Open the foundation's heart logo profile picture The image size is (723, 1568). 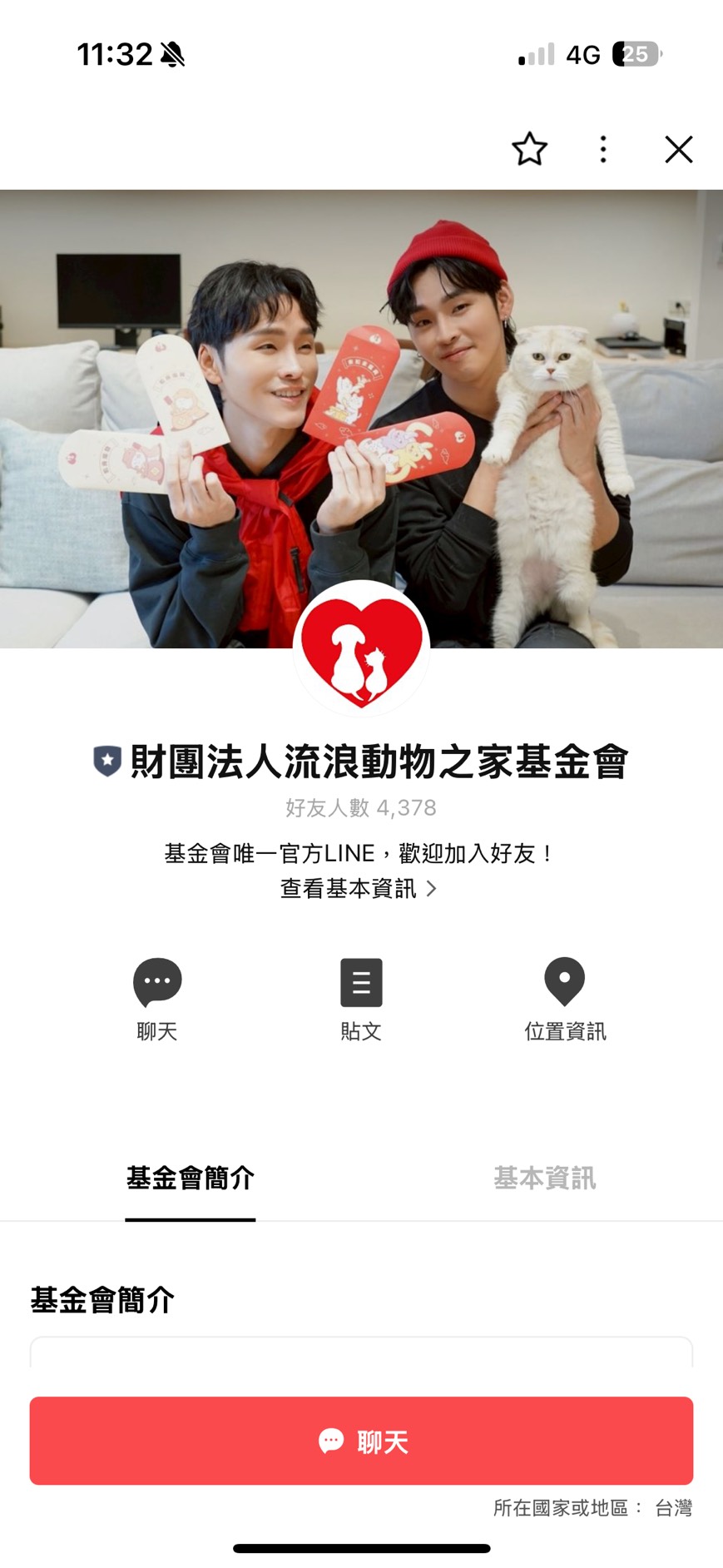[361, 648]
